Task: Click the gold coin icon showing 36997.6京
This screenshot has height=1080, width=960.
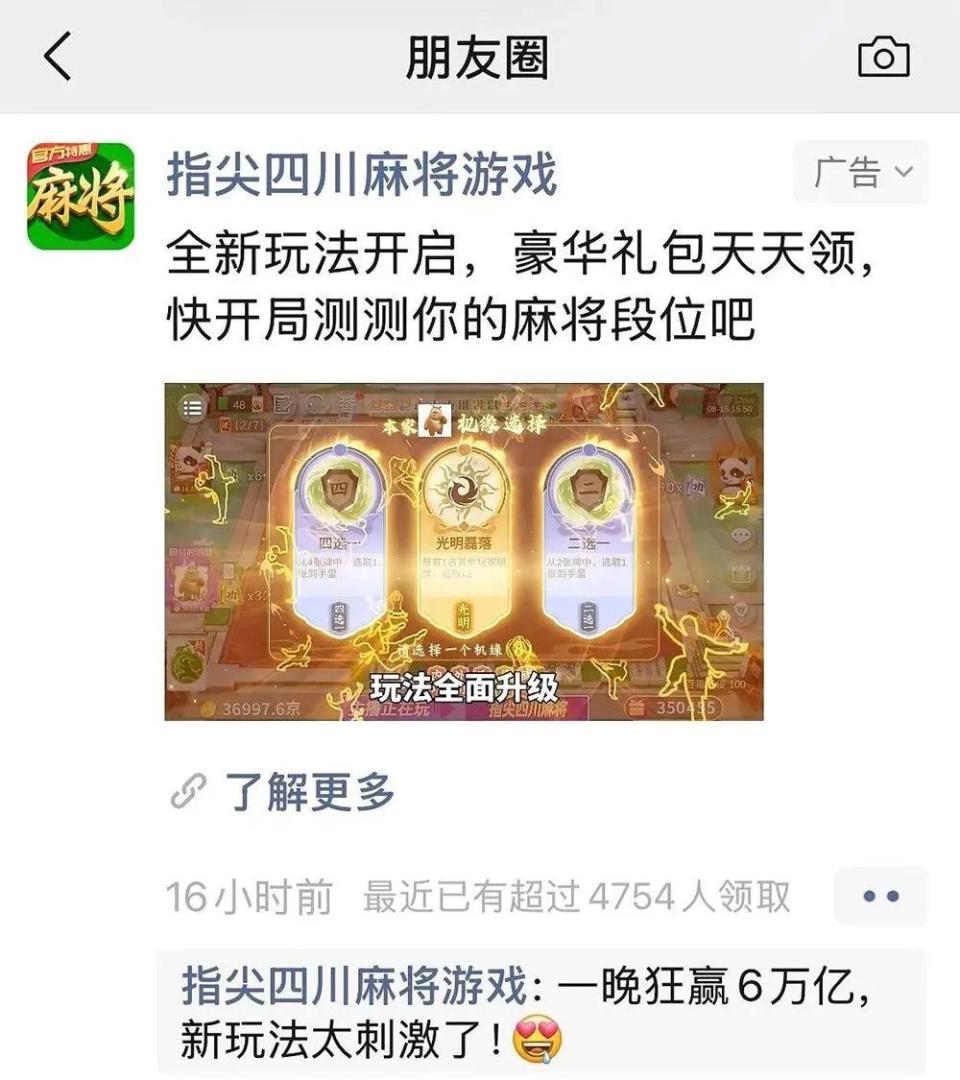Action: pyautogui.click(x=206, y=708)
